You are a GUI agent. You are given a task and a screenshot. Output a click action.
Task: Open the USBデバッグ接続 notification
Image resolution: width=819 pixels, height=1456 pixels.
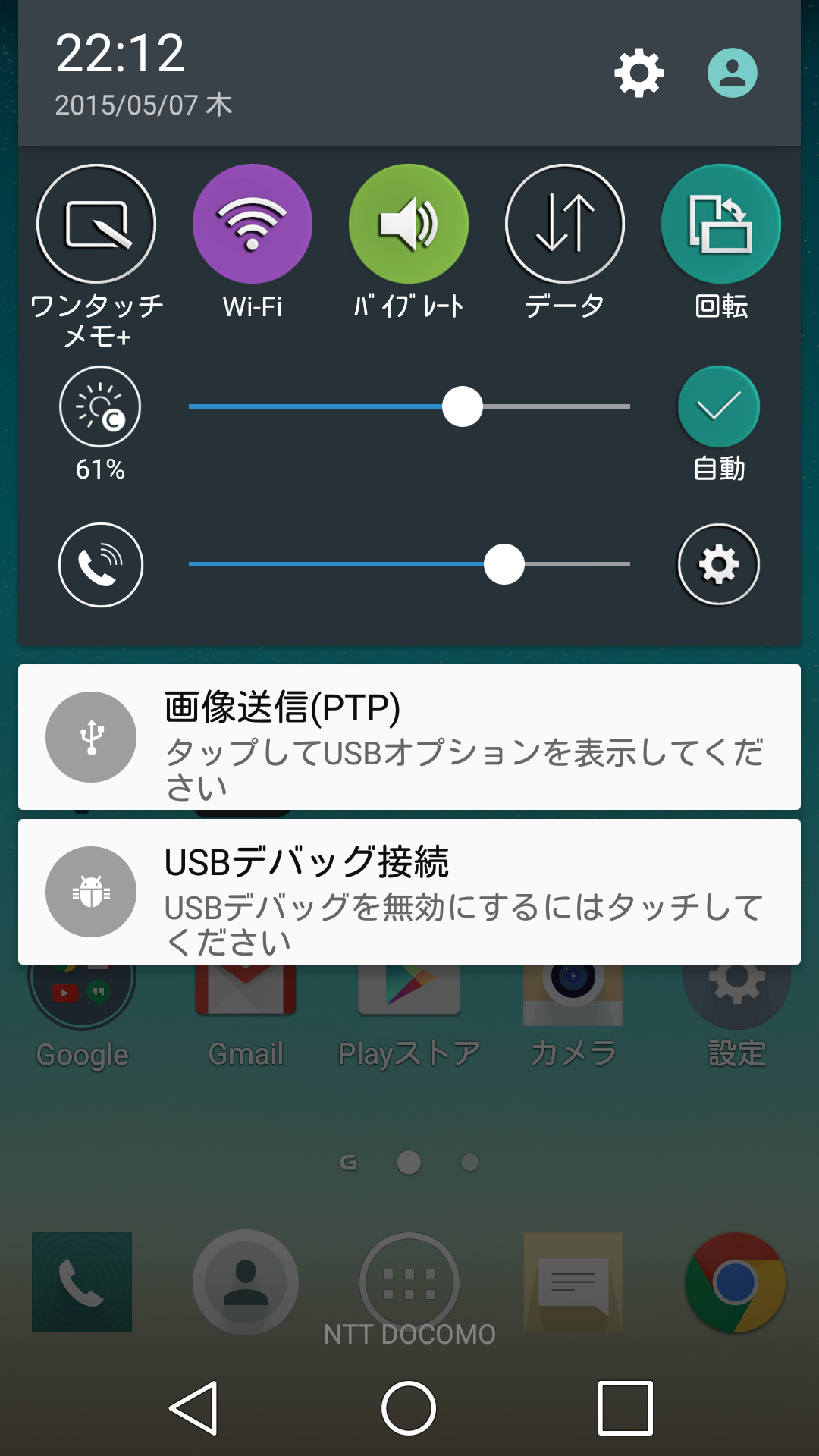(x=409, y=892)
